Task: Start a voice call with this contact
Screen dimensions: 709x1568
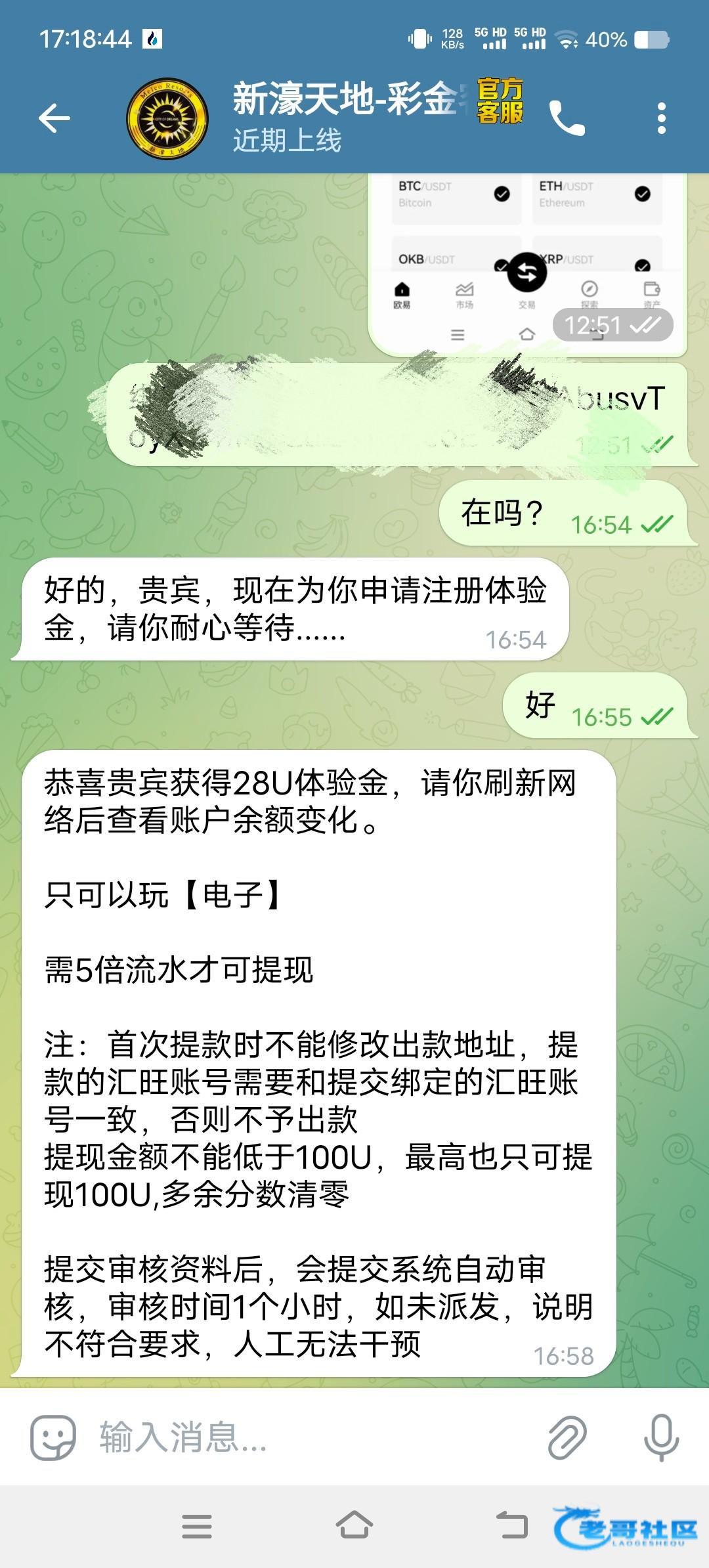Action: point(567,119)
